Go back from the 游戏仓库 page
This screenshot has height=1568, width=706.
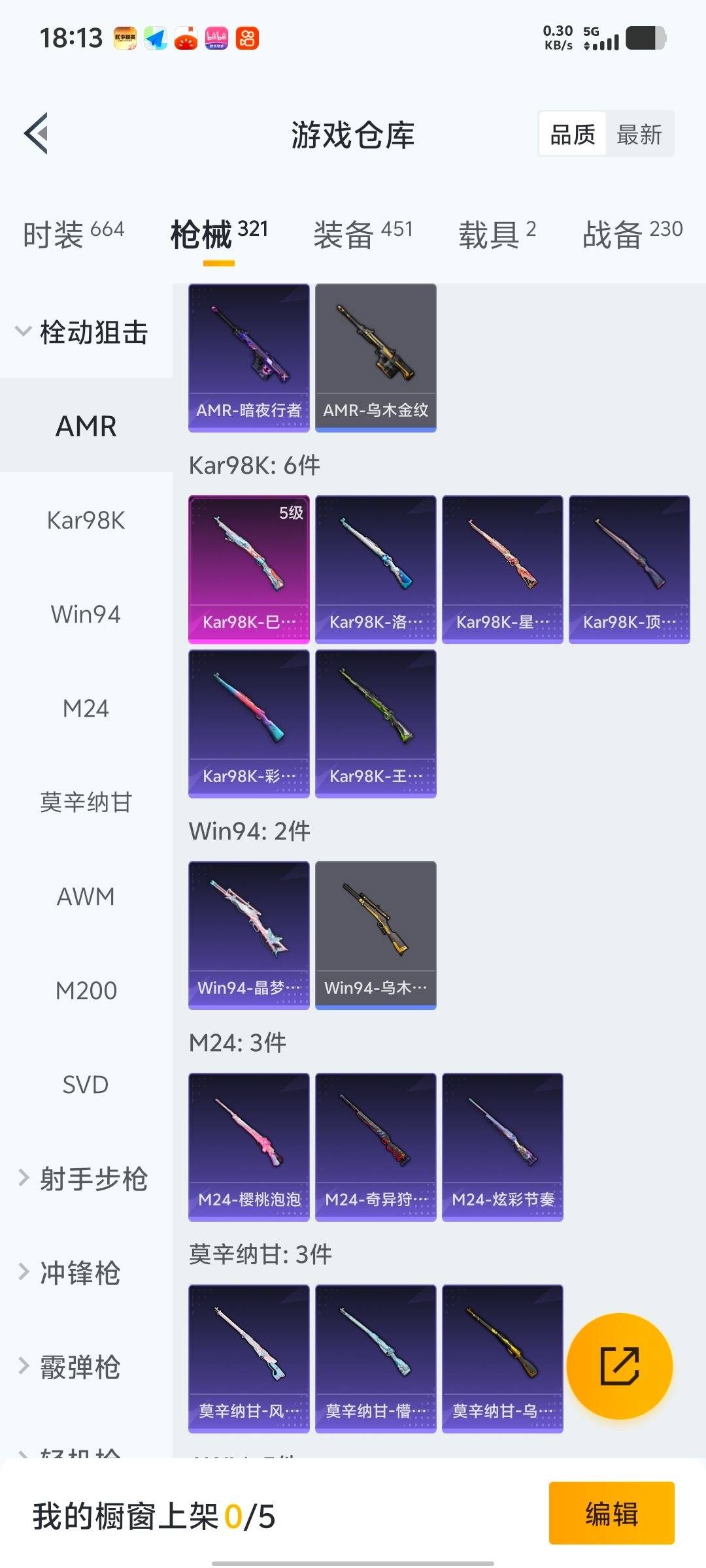tap(37, 133)
